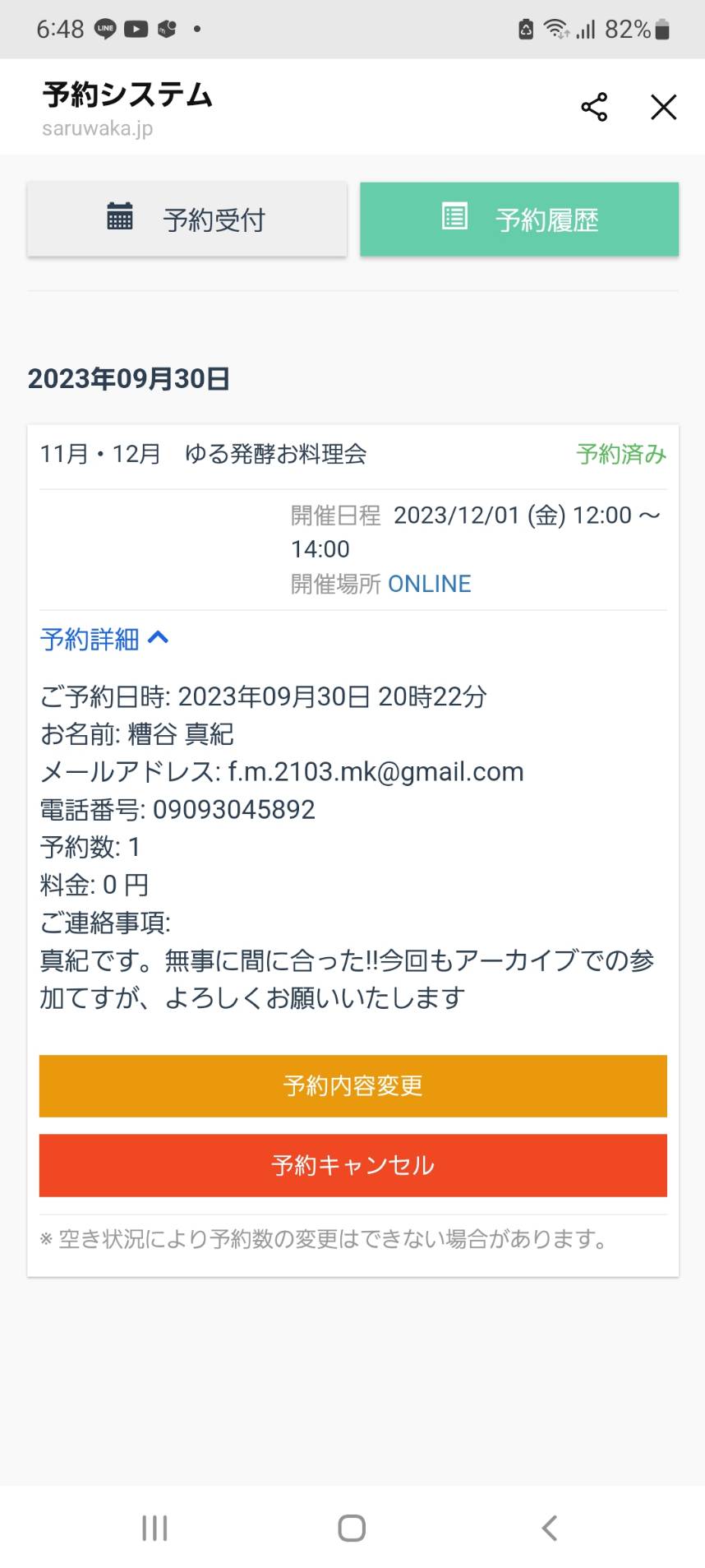Close the 予約システム web view
This screenshot has height=1568, width=705.
[x=663, y=107]
